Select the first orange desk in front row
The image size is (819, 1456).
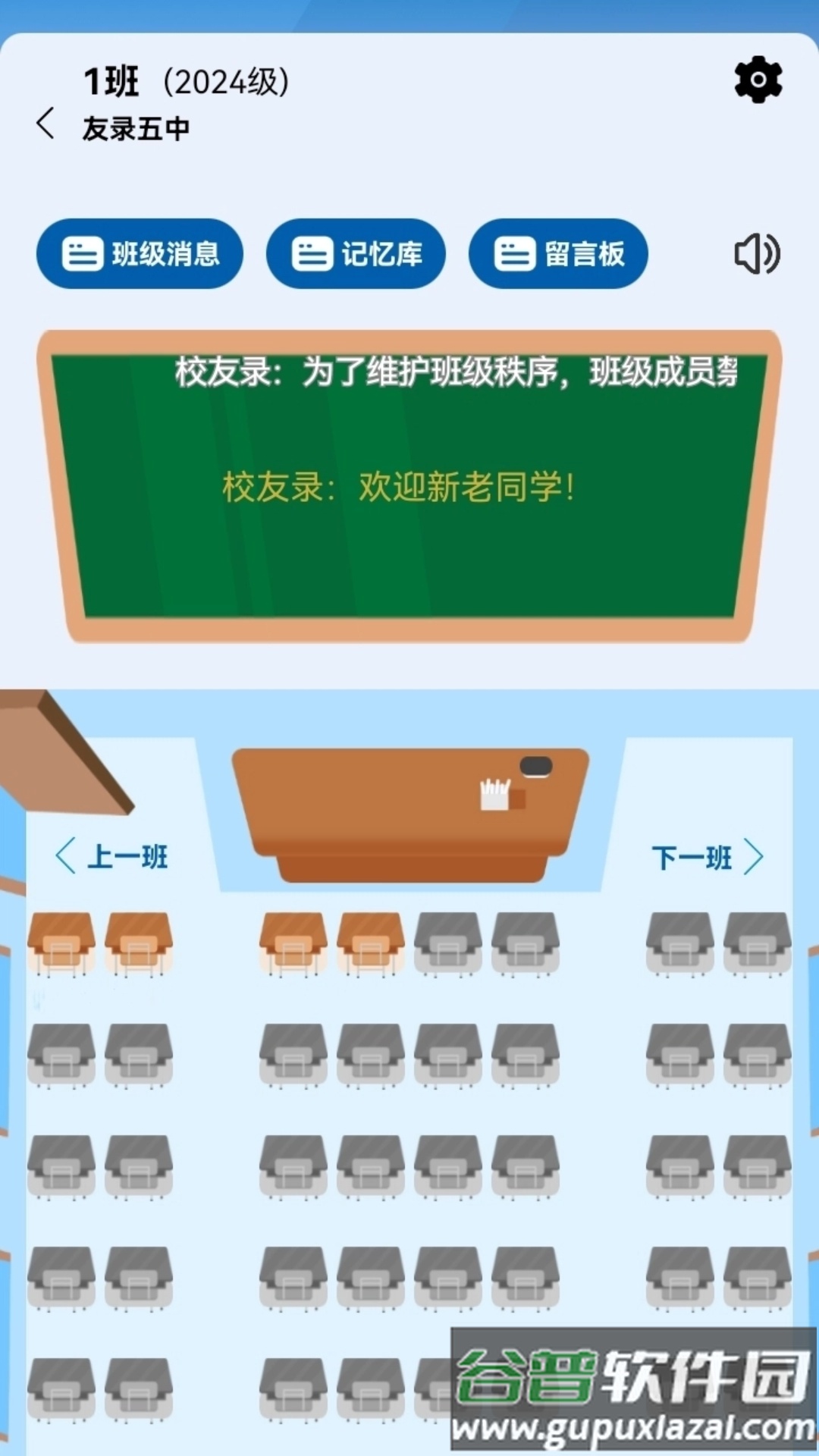[61, 943]
